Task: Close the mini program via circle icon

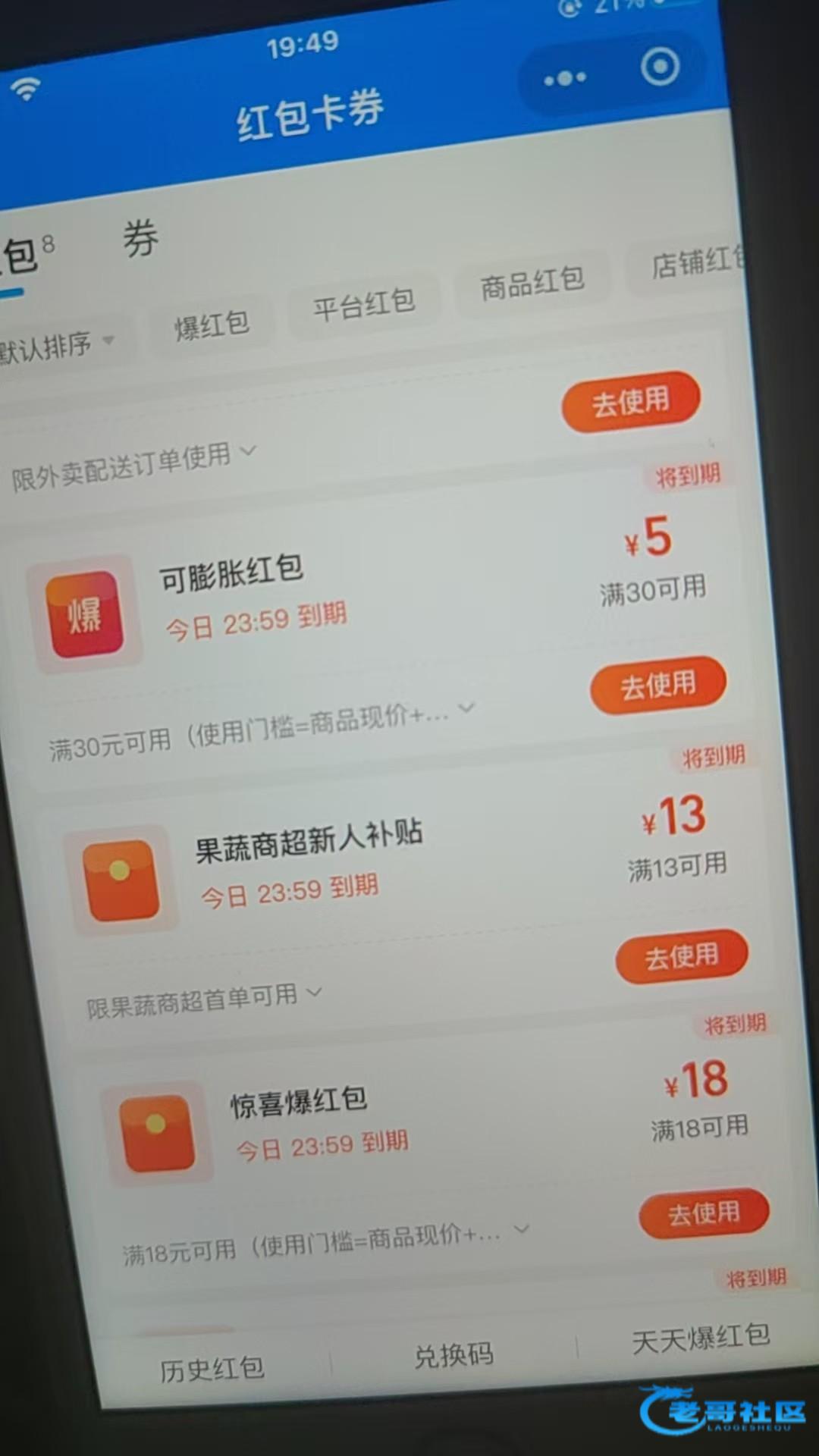Action: pos(660,67)
